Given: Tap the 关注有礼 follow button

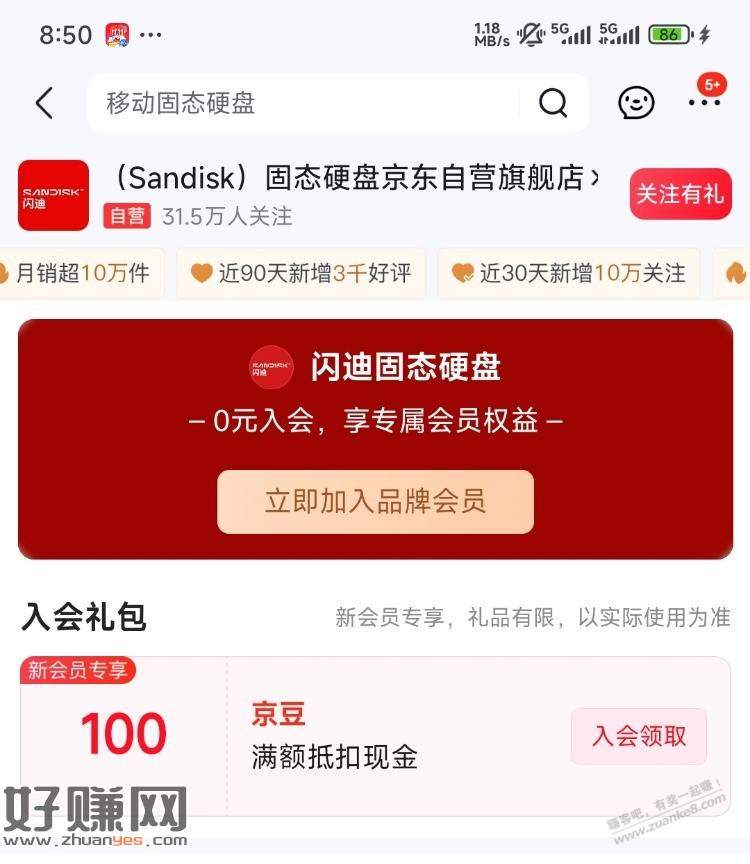Looking at the screenshot, I should click(680, 194).
